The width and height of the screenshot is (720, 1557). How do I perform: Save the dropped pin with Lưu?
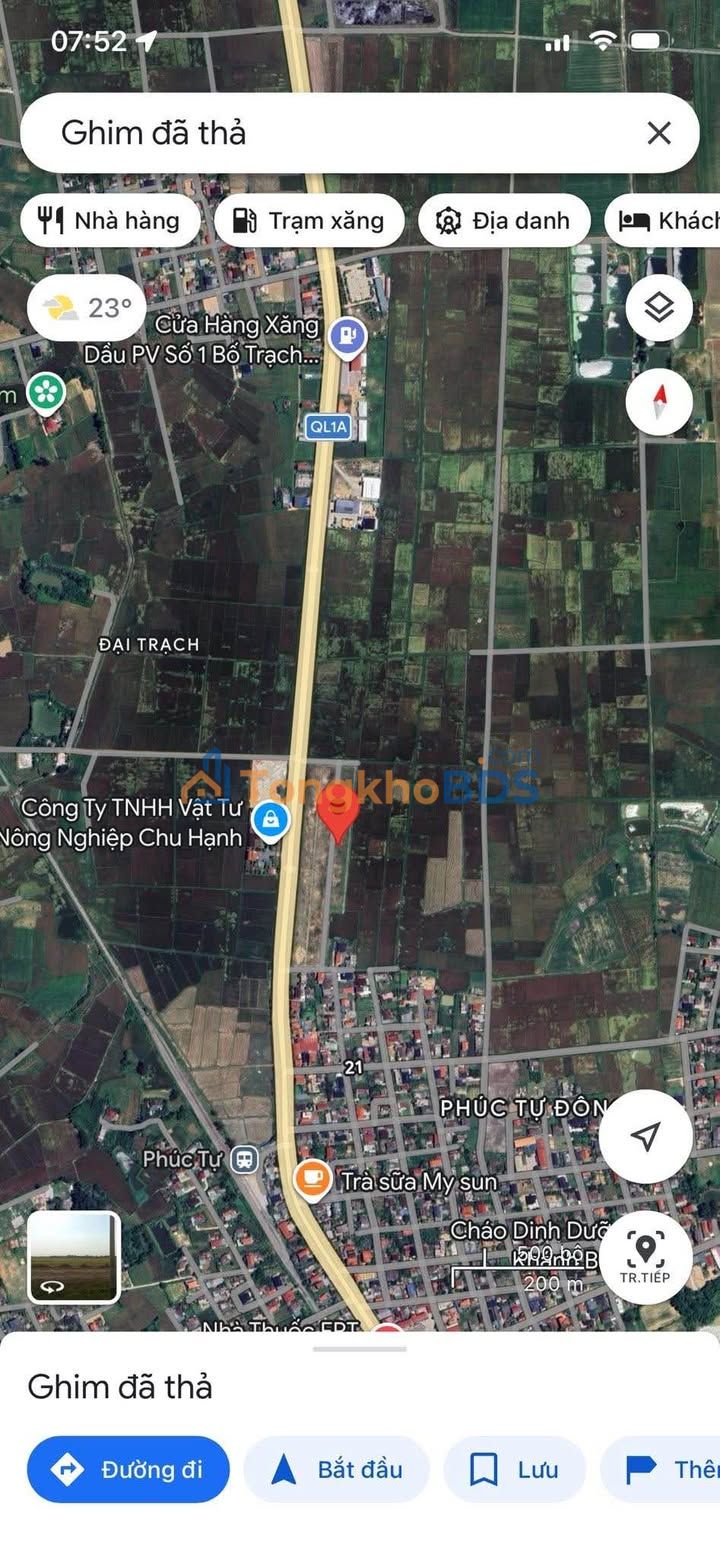tap(514, 1469)
